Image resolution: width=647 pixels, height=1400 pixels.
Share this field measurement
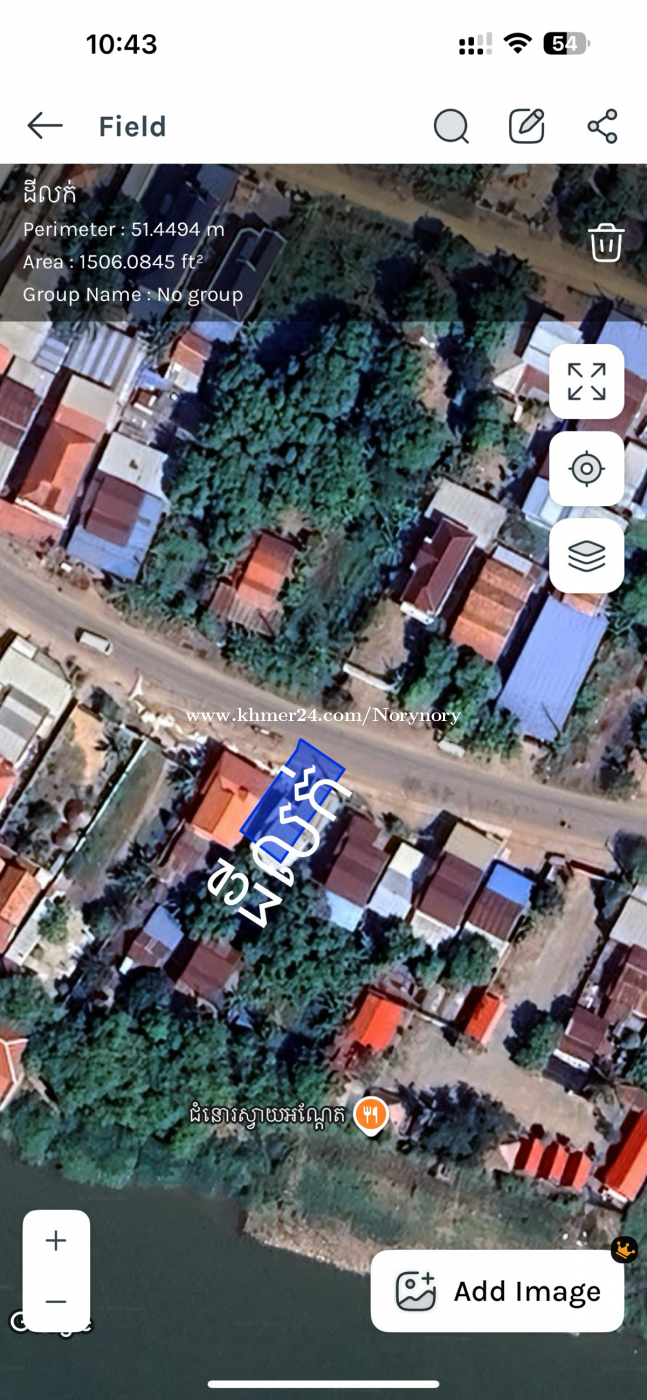602,126
